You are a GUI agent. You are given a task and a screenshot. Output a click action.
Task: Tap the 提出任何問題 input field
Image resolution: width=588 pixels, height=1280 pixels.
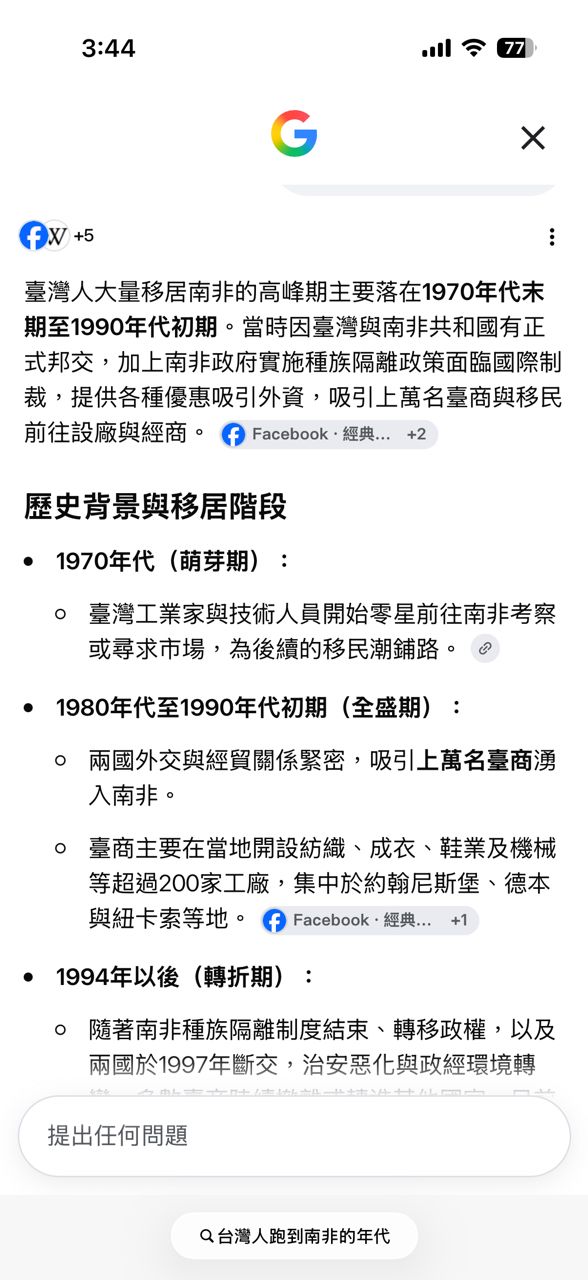tap(294, 1136)
